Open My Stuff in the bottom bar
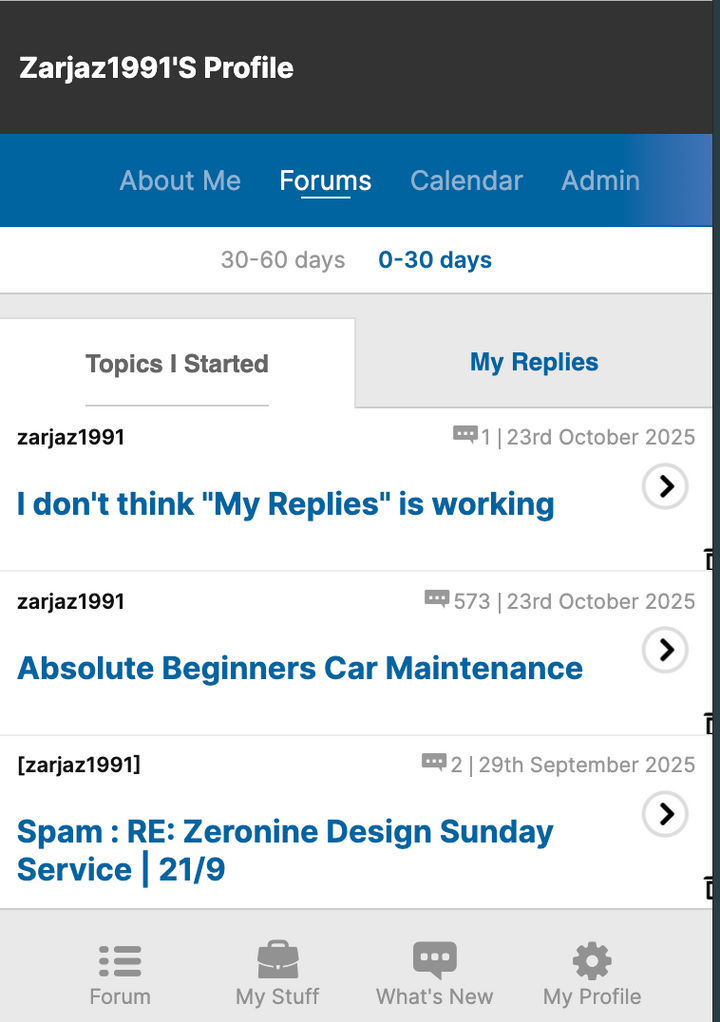The image size is (720, 1022). click(x=277, y=975)
